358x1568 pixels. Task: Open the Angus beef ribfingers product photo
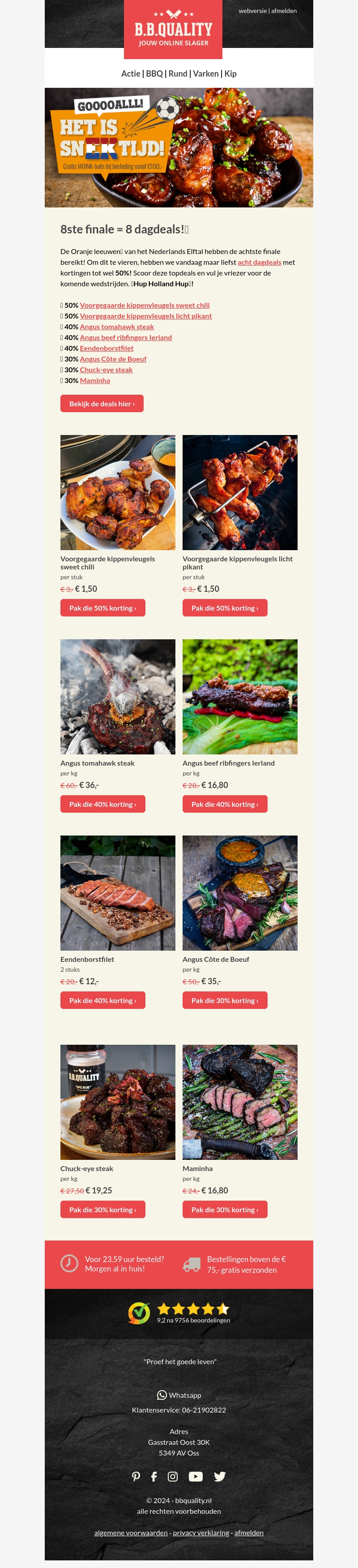239,696
